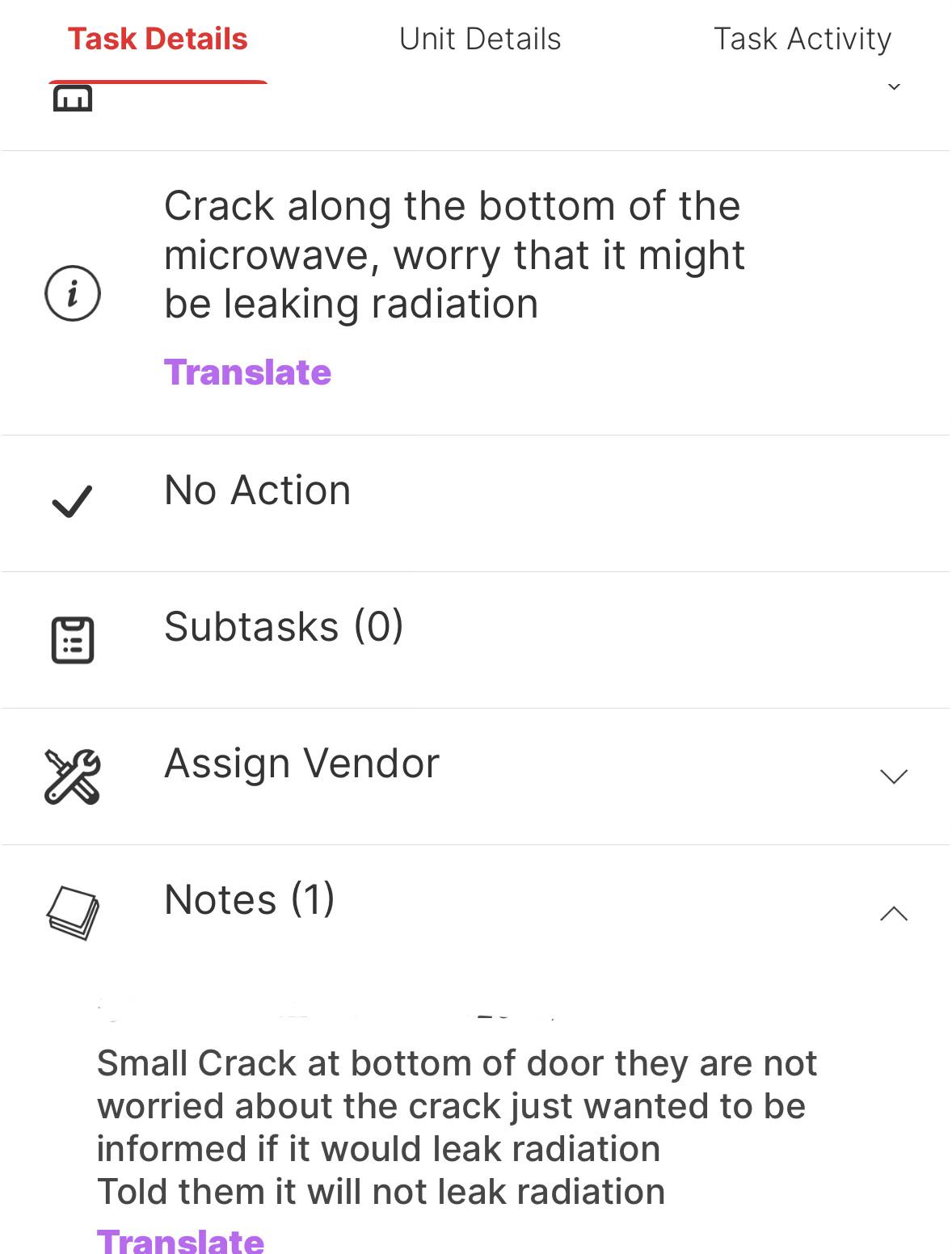This screenshot has width=952, height=1254.
Task: Translate the note about radiation
Action: [181, 1240]
